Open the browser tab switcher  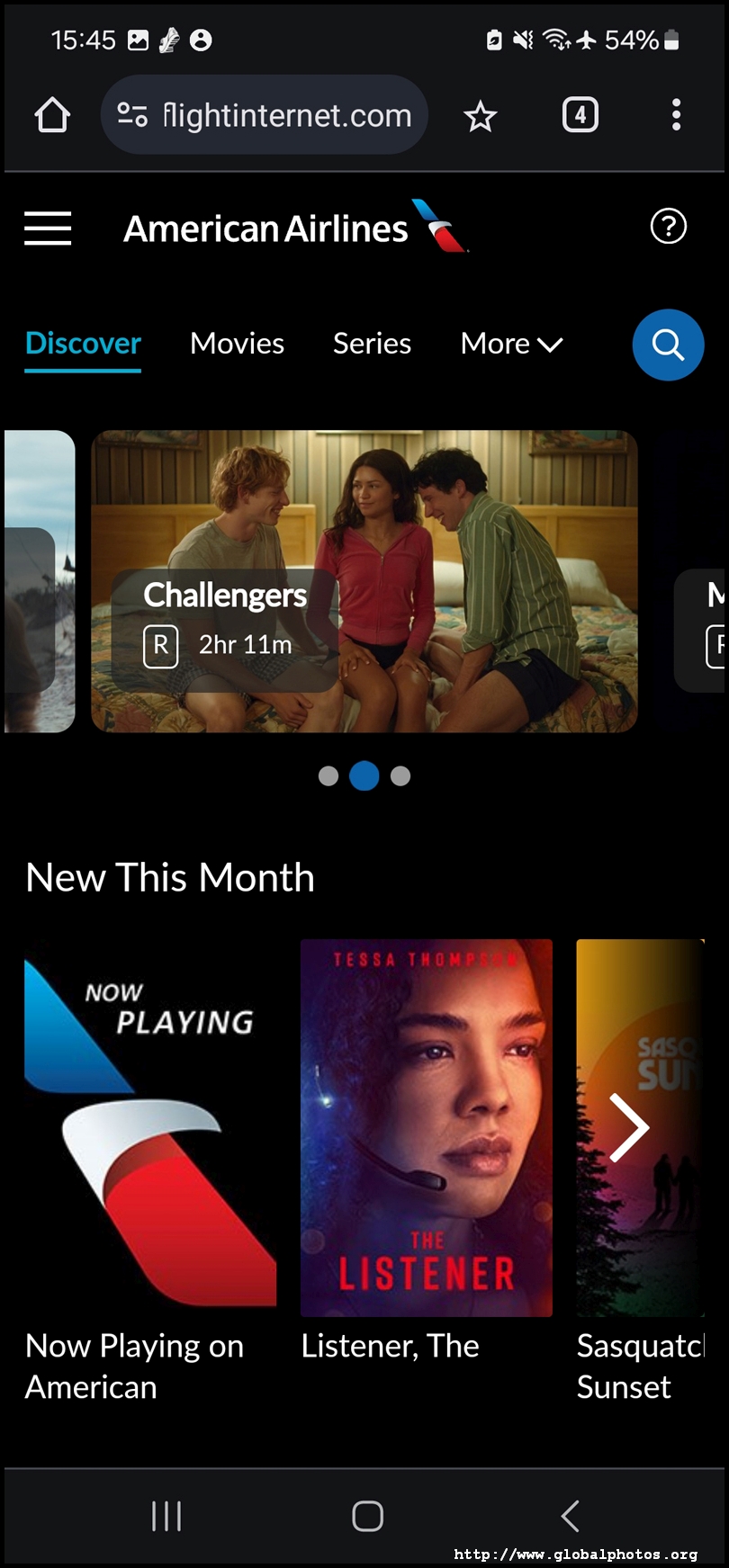pyautogui.click(x=580, y=115)
